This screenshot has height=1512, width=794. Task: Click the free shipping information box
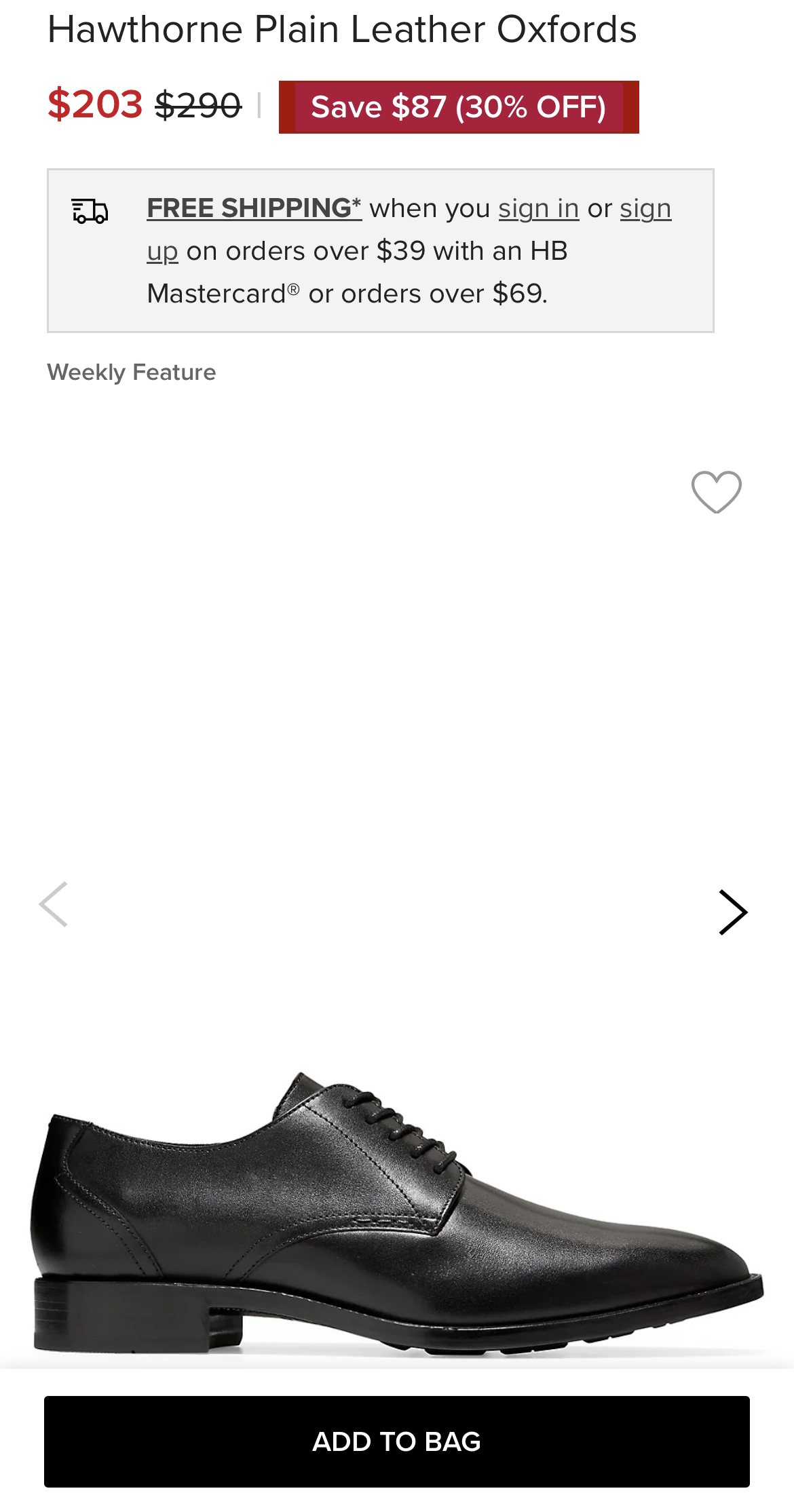(x=383, y=249)
